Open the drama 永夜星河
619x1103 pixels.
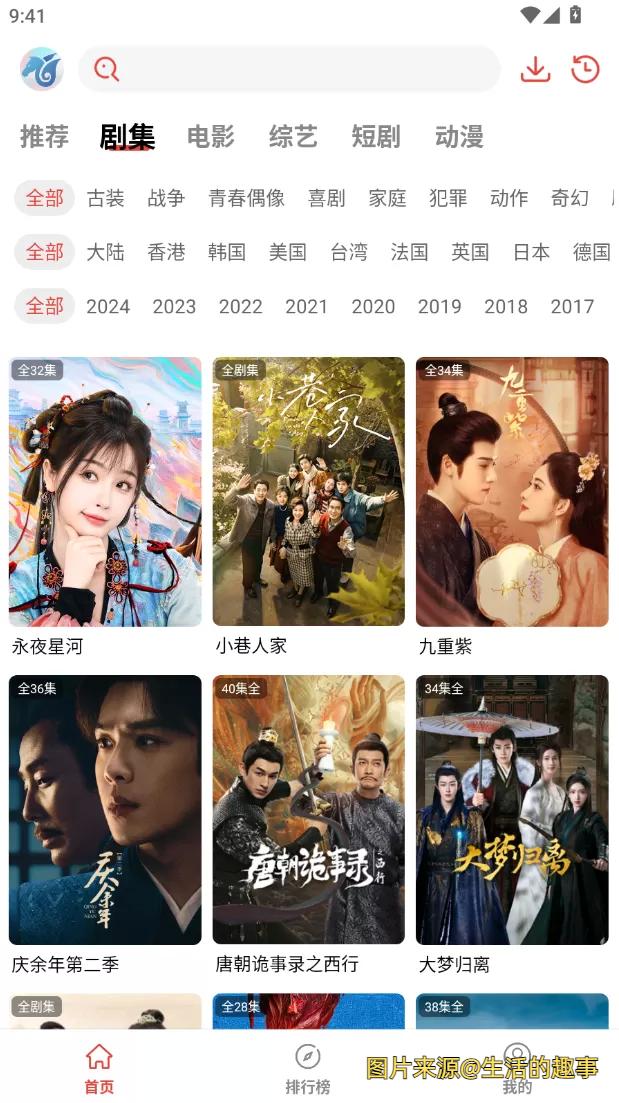coord(105,492)
